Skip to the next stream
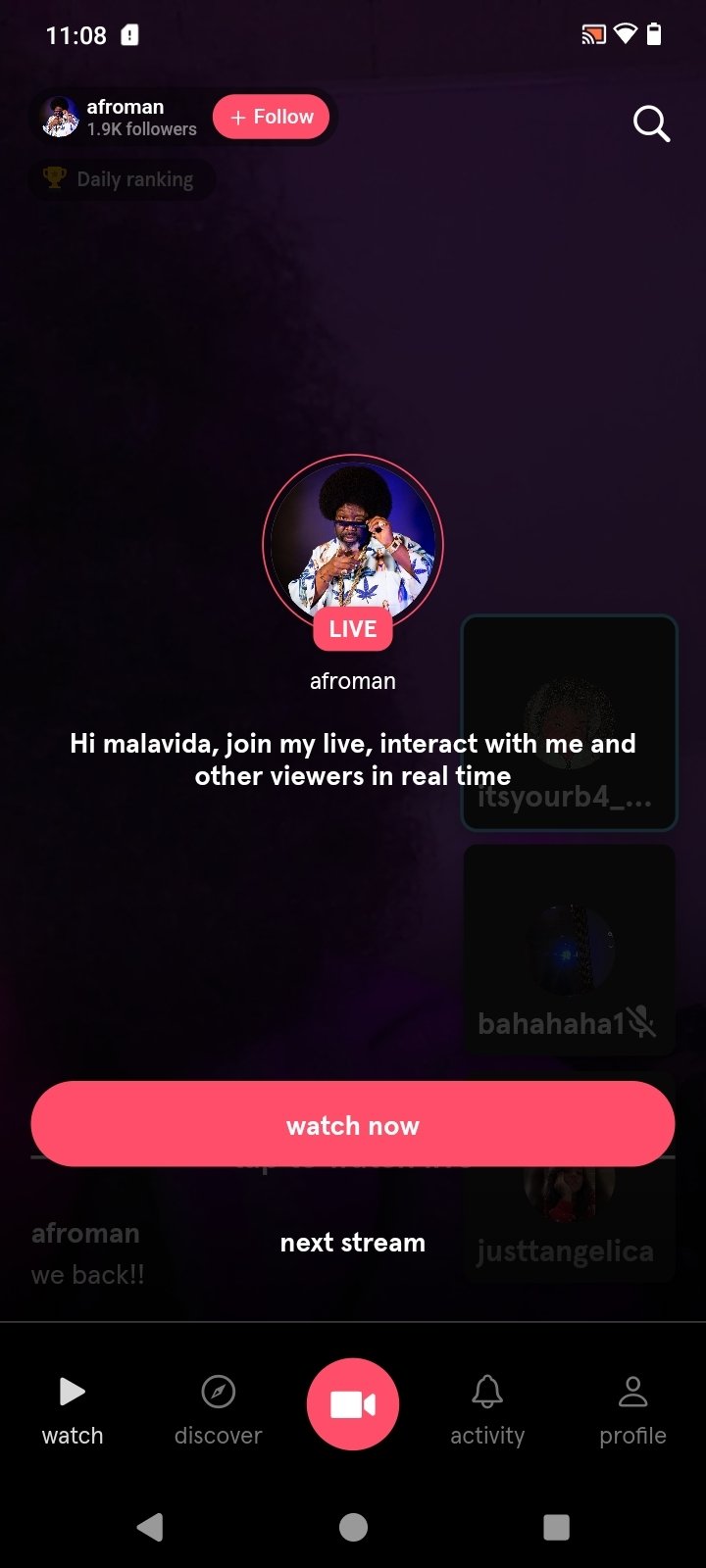 pos(353,1243)
